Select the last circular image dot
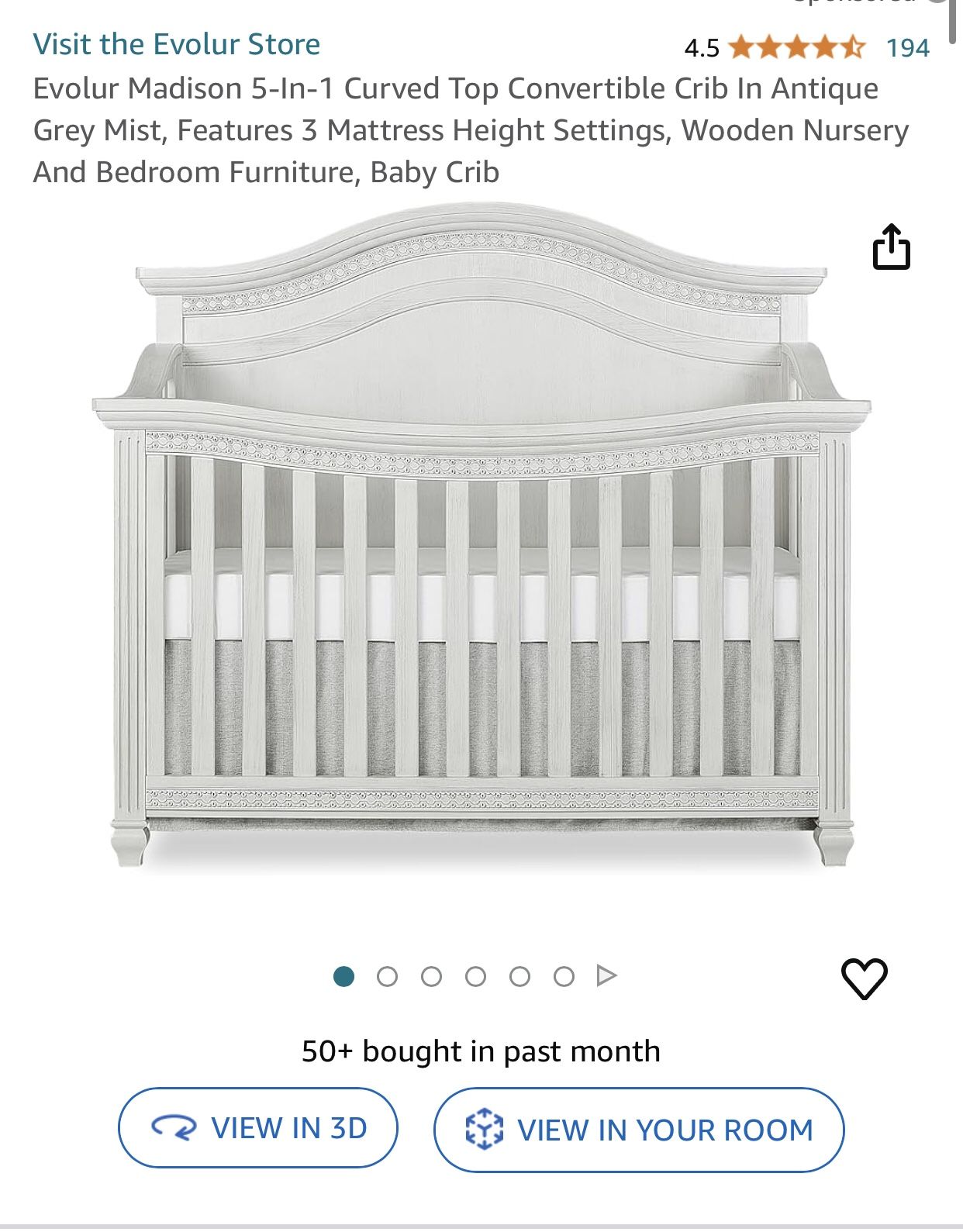Image resolution: width=963 pixels, height=1232 pixels. pyautogui.click(x=564, y=976)
